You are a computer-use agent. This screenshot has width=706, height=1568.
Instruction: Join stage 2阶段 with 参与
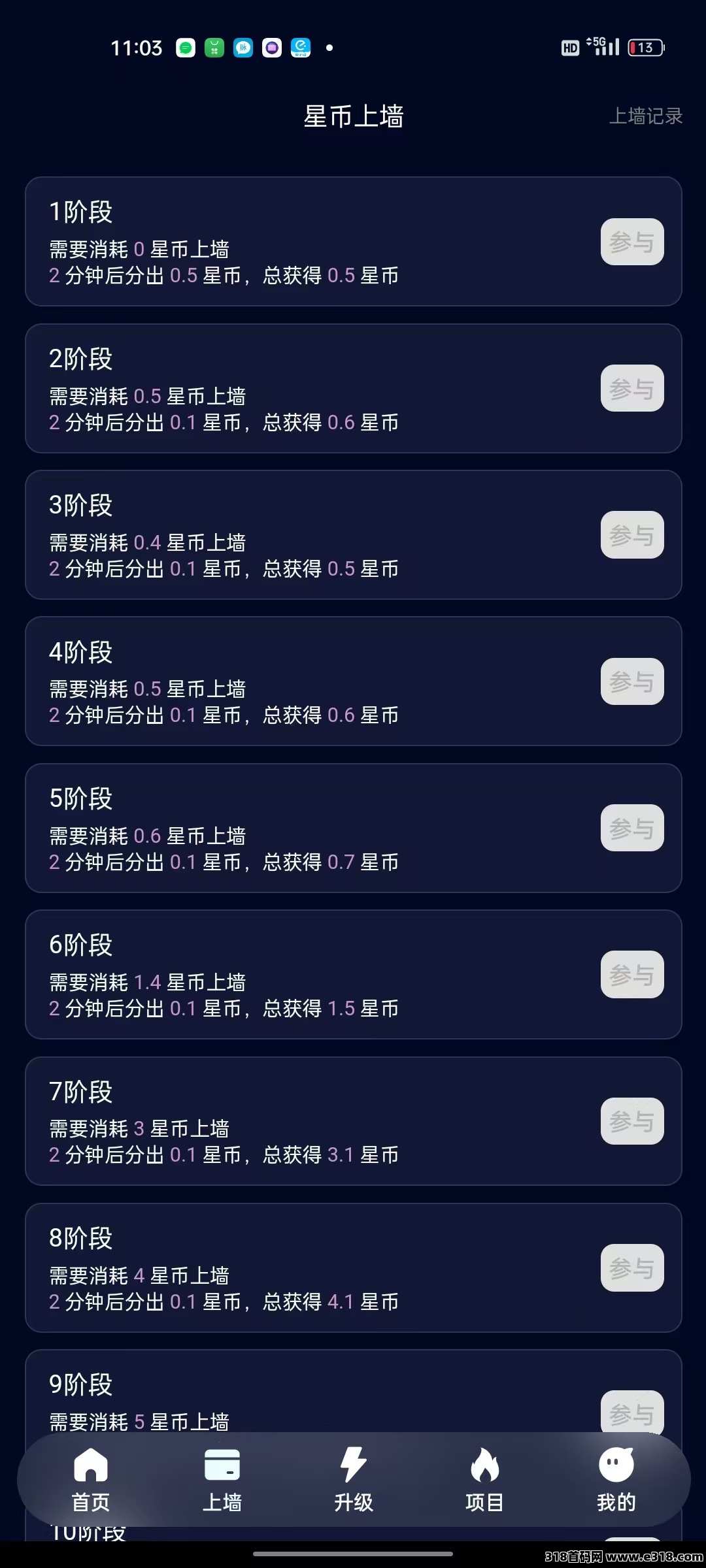(632, 389)
